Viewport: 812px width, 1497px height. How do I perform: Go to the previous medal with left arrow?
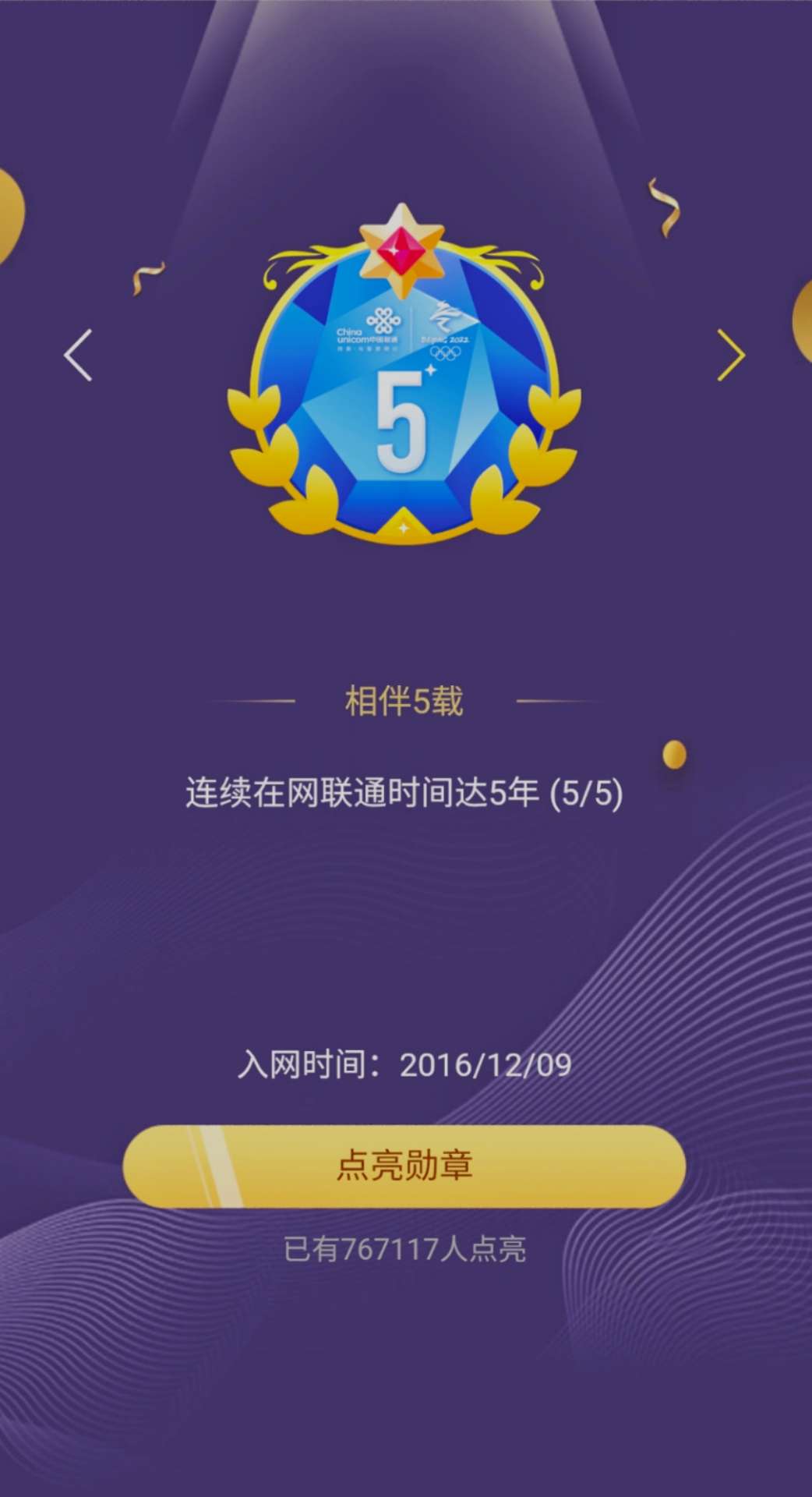(x=78, y=355)
